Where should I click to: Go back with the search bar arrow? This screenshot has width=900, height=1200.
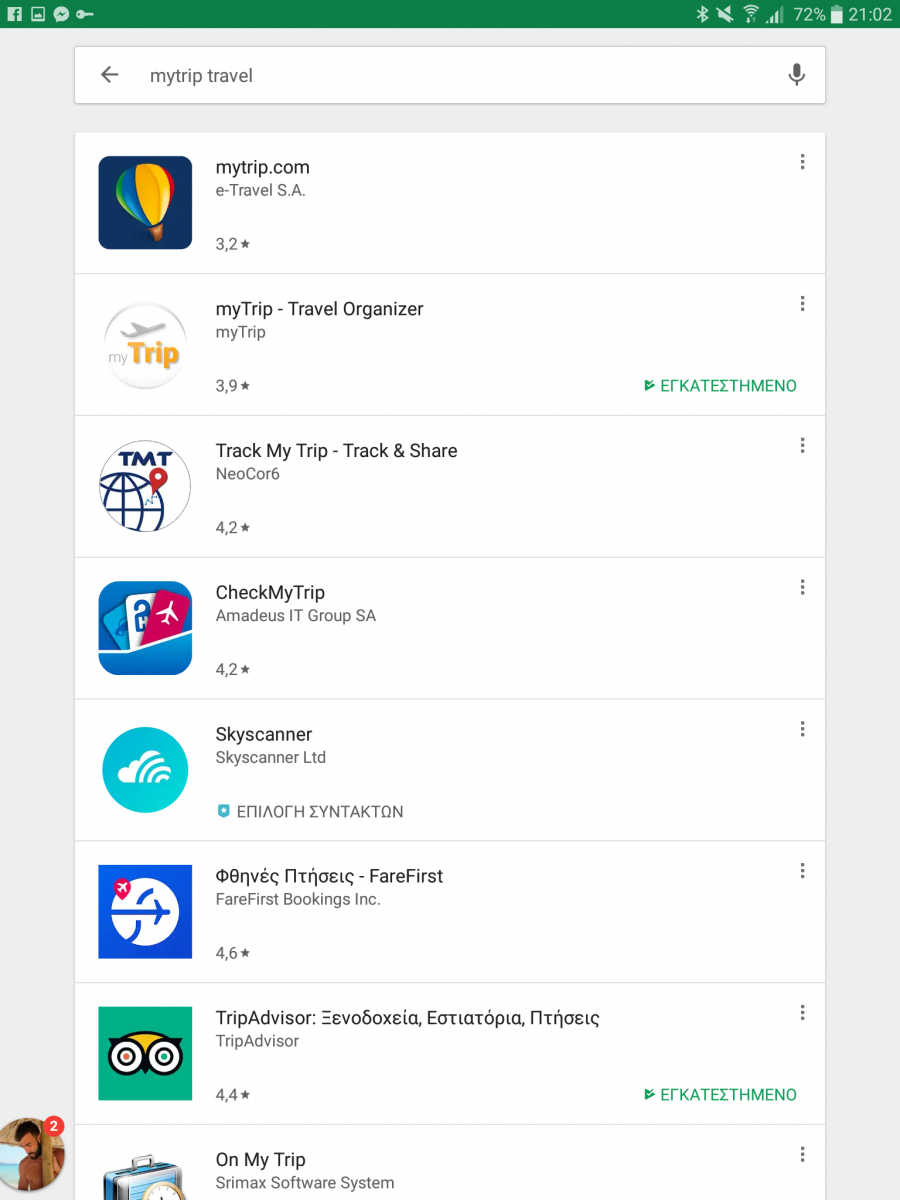[x=110, y=75]
